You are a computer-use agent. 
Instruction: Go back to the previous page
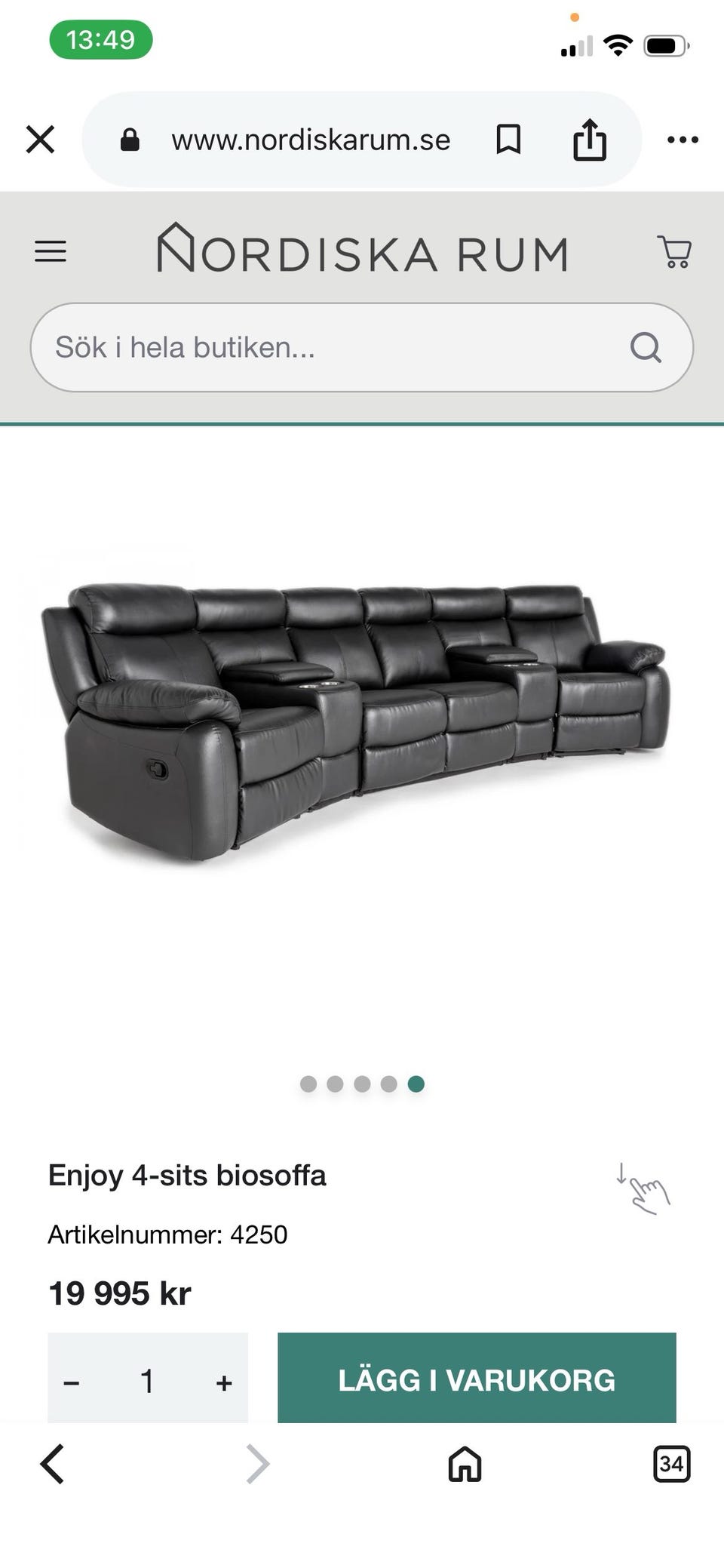pyautogui.click(x=52, y=1464)
